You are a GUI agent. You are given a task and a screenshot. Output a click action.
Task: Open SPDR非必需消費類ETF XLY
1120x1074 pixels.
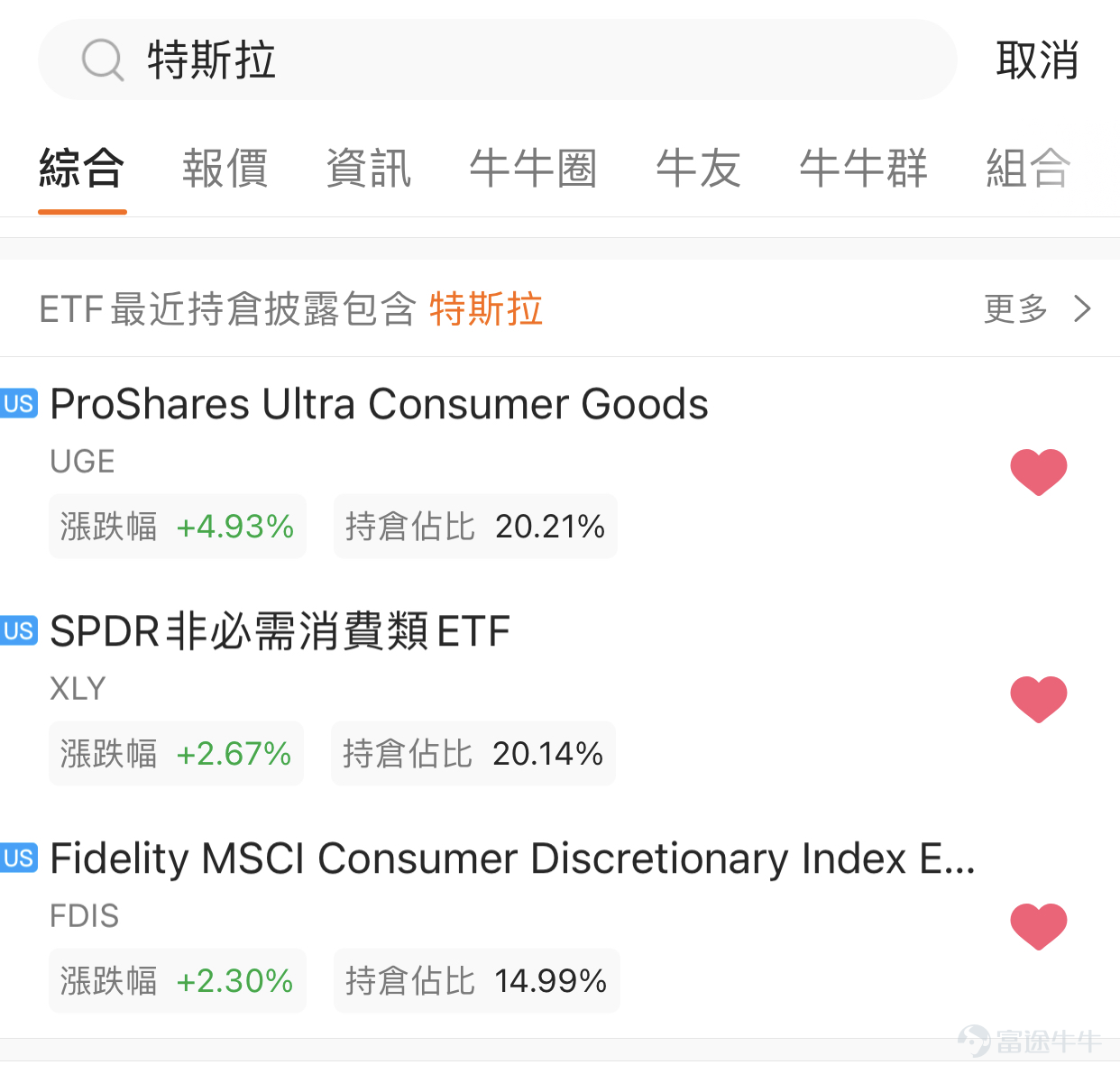click(280, 632)
